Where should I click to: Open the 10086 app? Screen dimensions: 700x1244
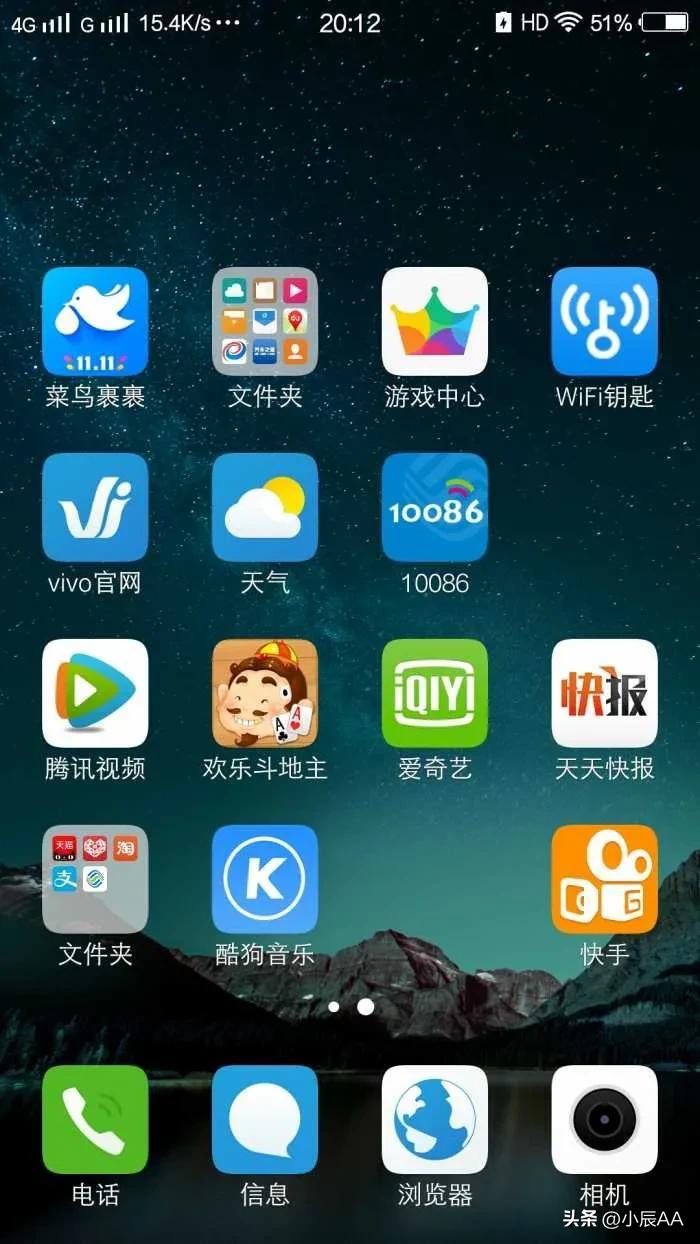(x=435, y=507)
